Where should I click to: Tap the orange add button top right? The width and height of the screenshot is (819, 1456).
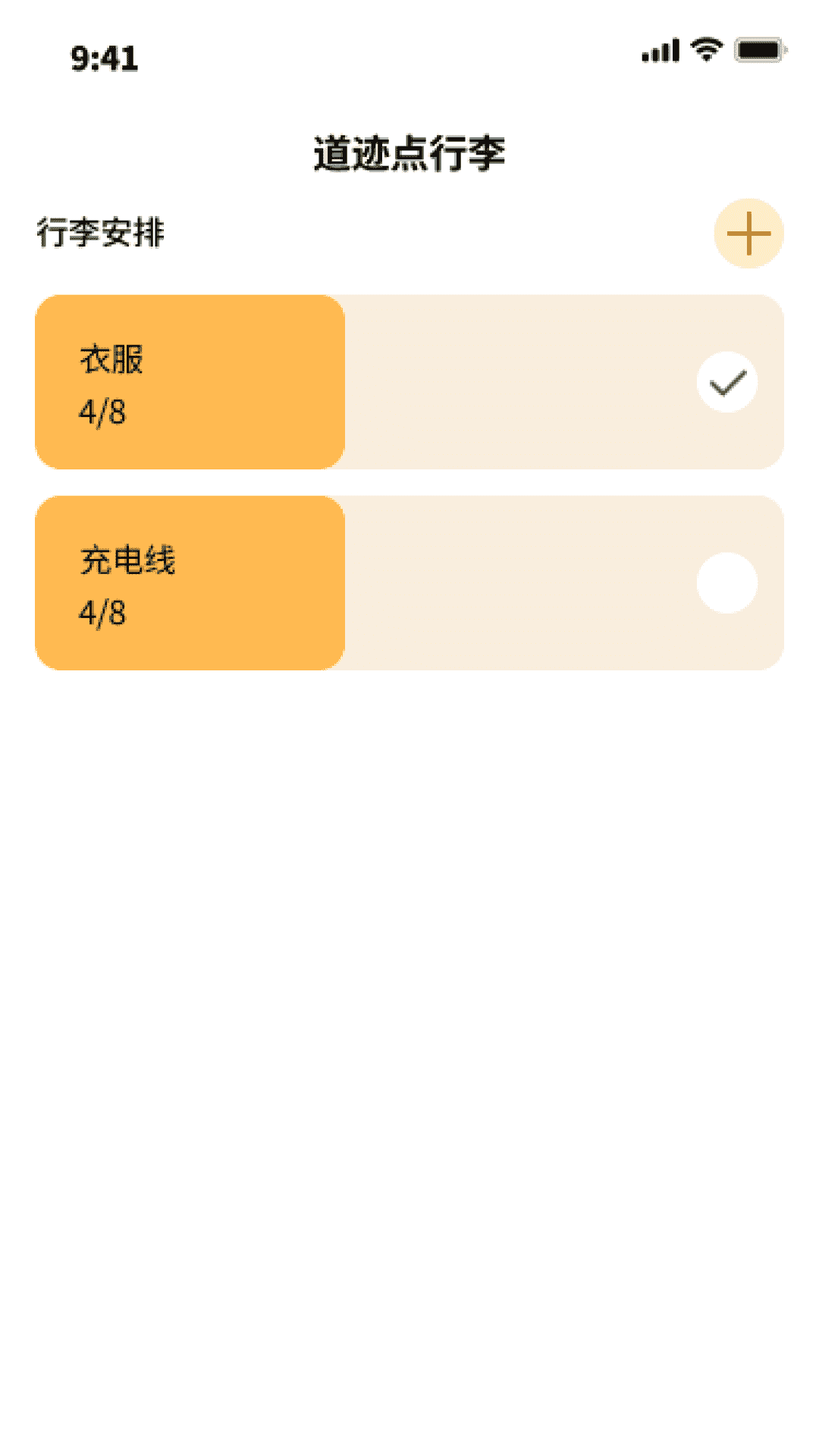pyautogui.click(x=749, y=233)
